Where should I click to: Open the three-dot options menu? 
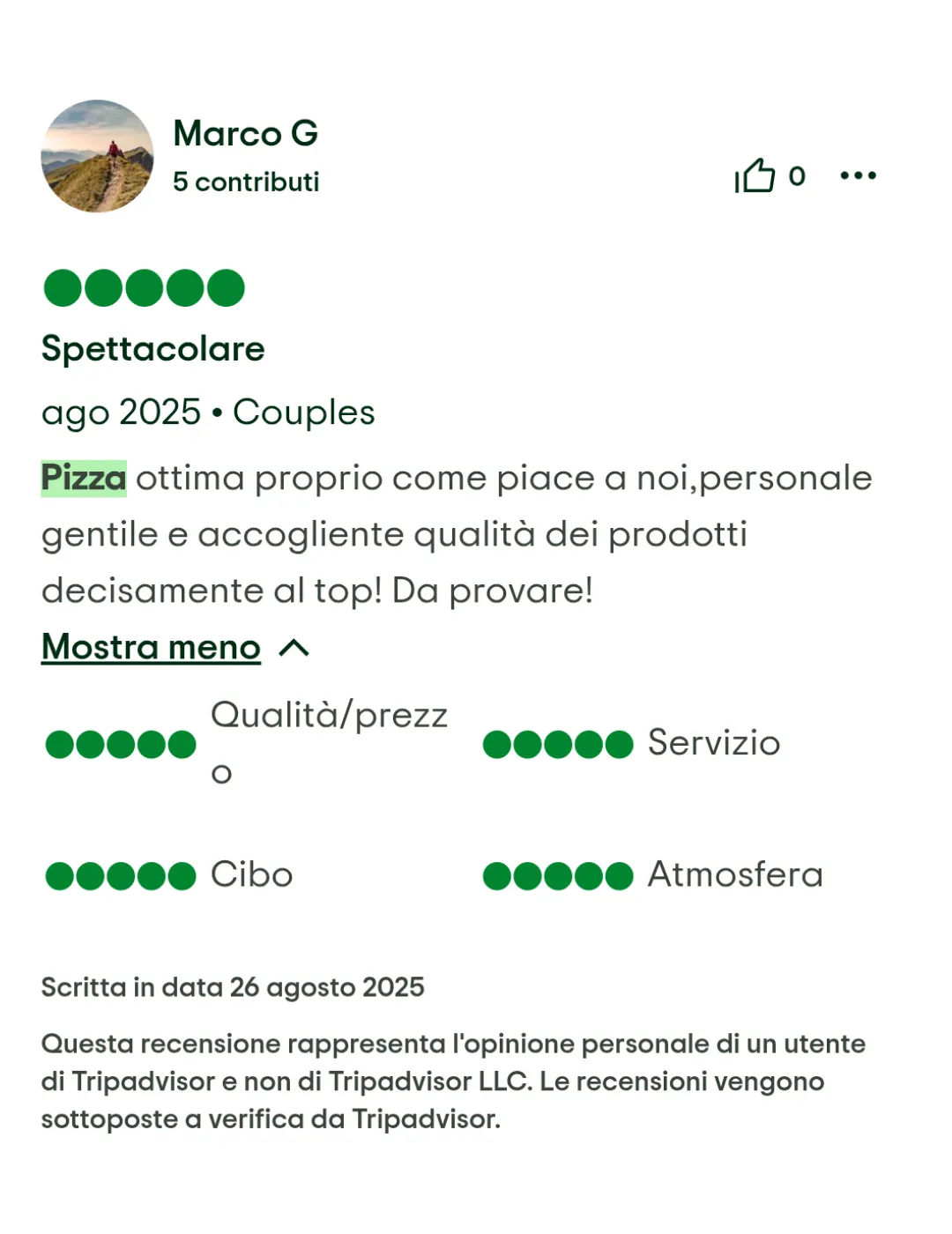tap(858, 175)
